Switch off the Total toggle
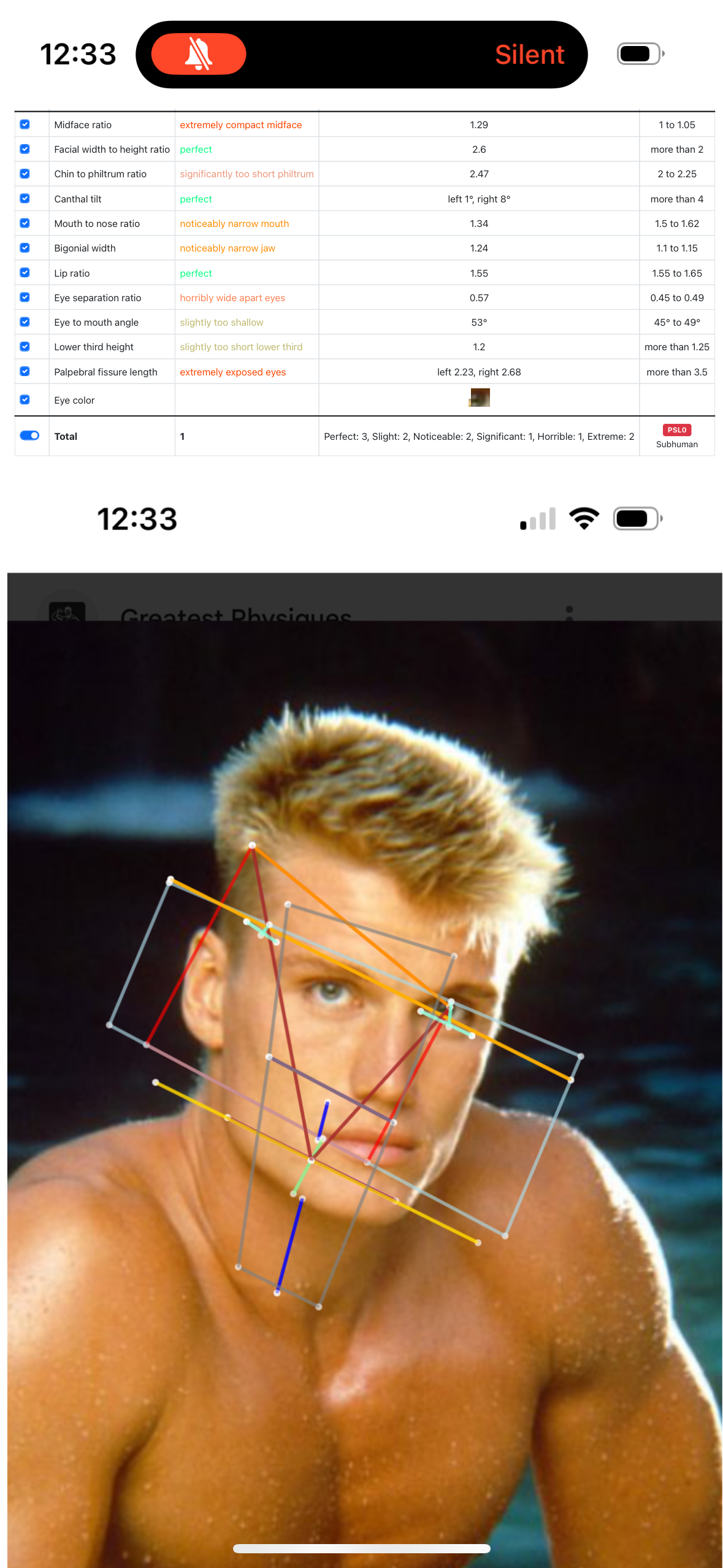This screenshot has width=723, height=1568. pos(29,436)
